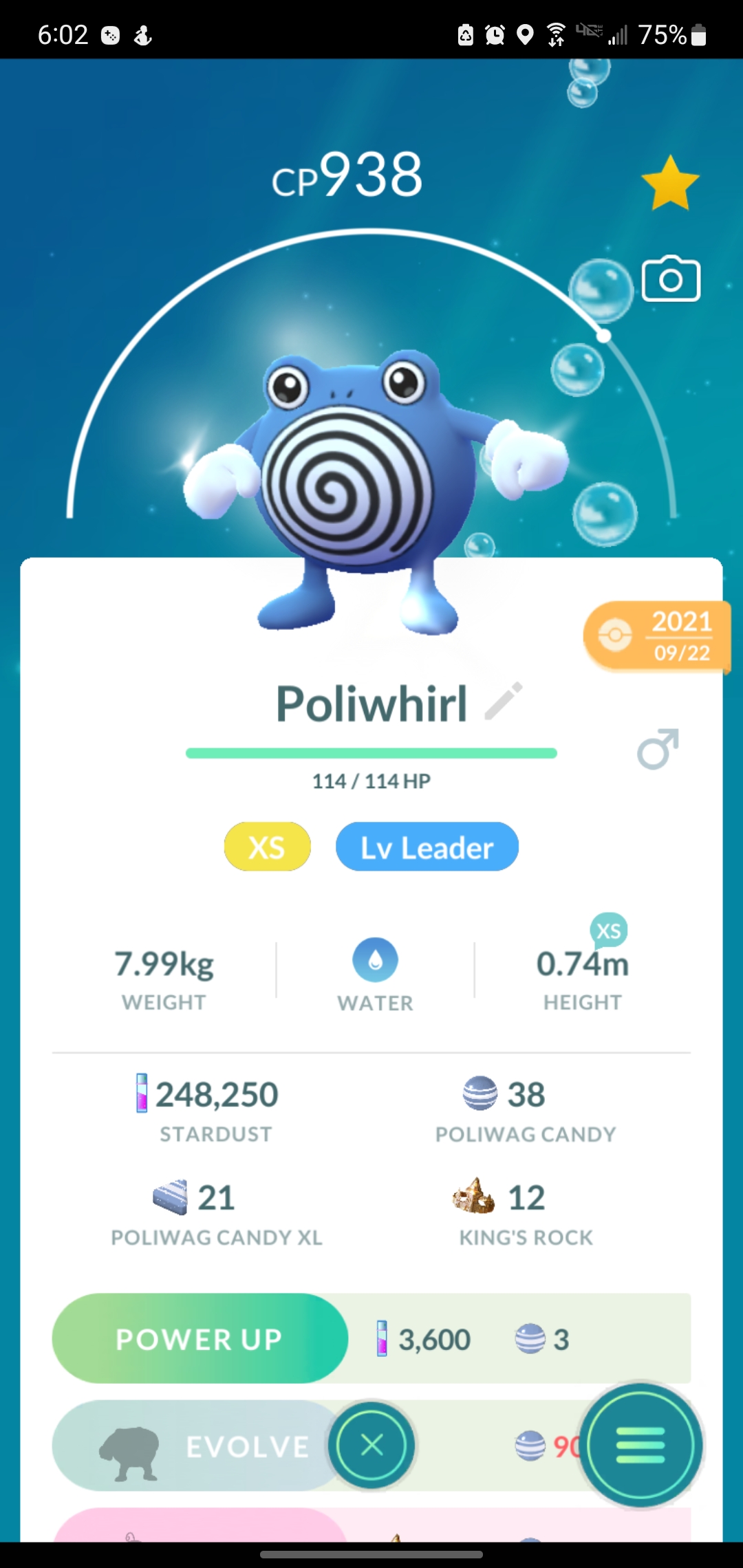
Task: Open the 2021 09/22 catch date badge
Action: point(657,636)
